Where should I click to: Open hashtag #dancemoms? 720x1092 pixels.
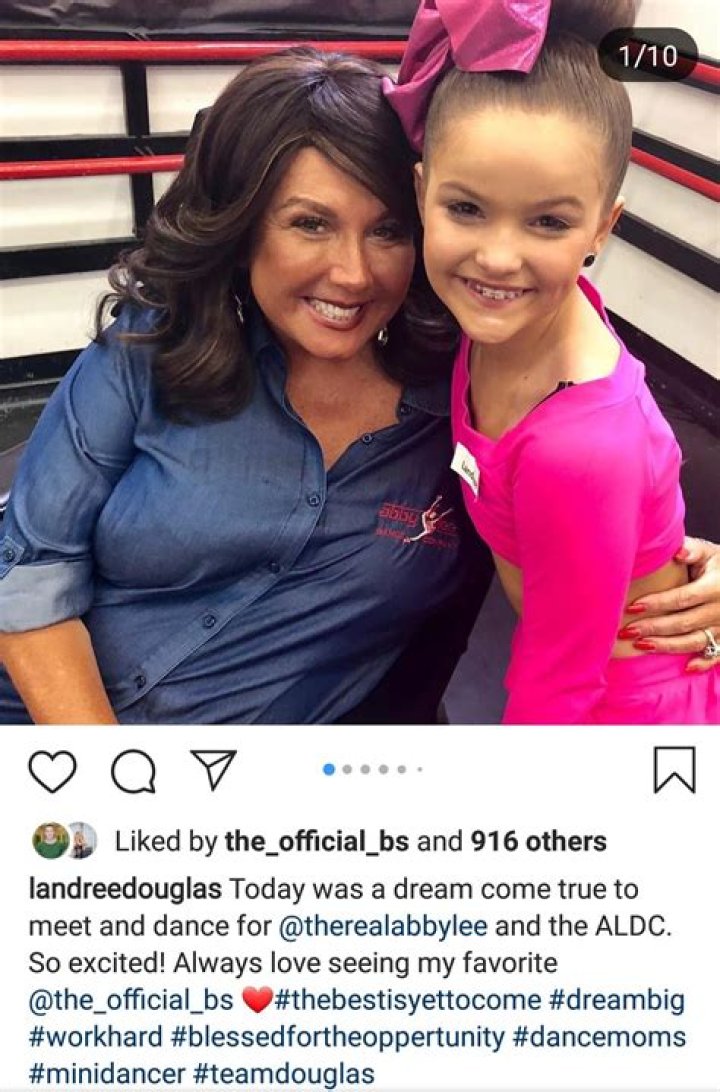click(x=599, y=1038)
